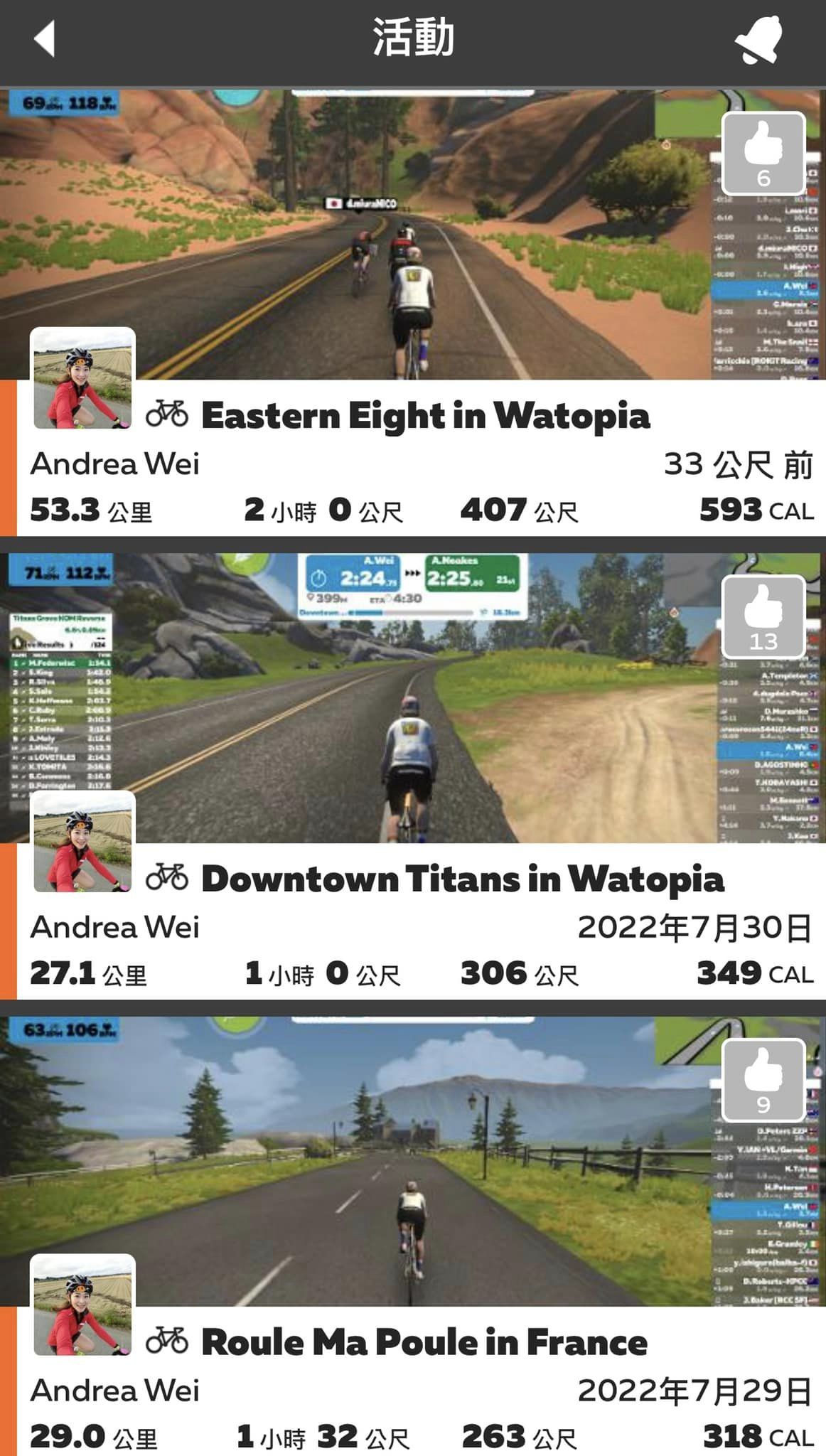
Task: Give Ride On to the Roule Ma Poule in France ride
Action: click(x=763, y=1081)
